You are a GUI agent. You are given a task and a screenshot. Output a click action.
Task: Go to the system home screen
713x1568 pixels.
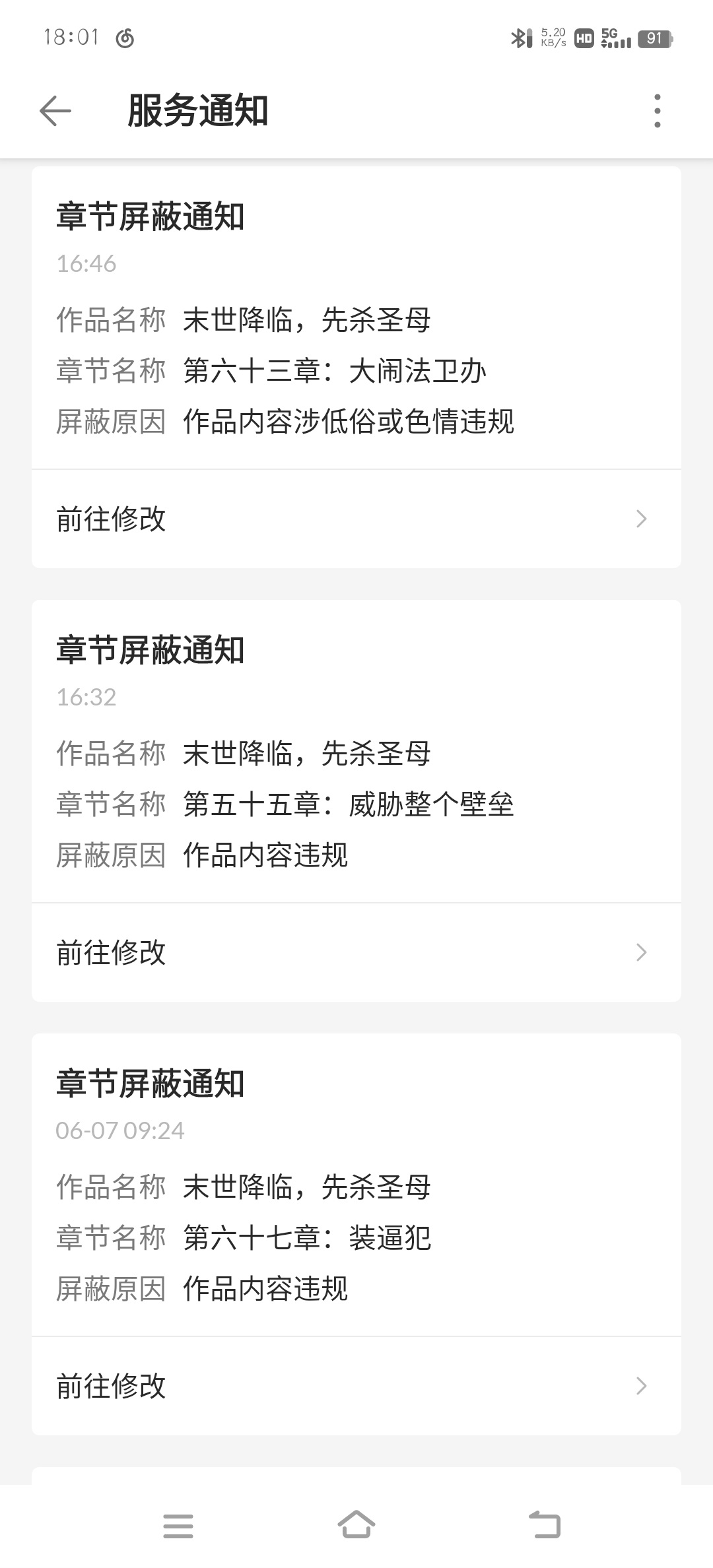coord(356,1525)
